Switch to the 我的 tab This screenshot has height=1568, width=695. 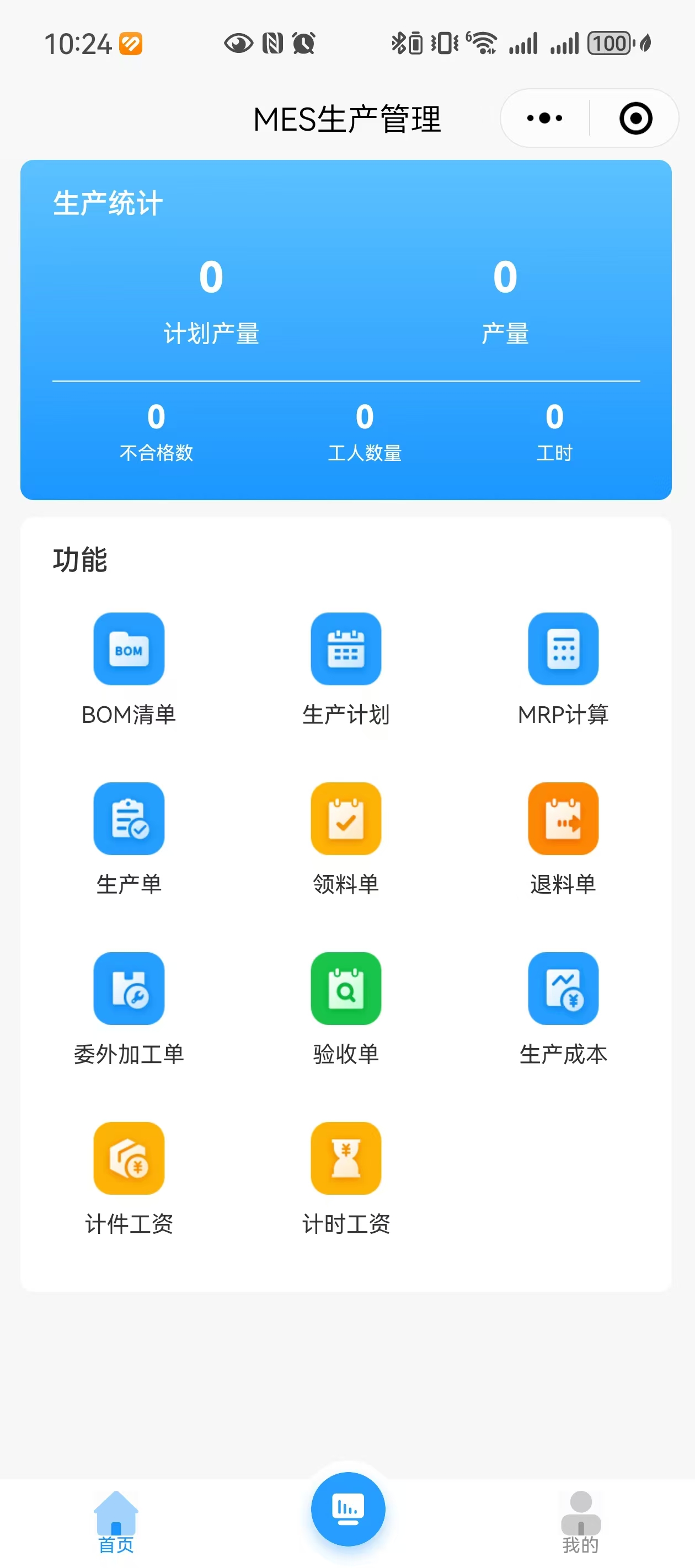point(580,1516)
